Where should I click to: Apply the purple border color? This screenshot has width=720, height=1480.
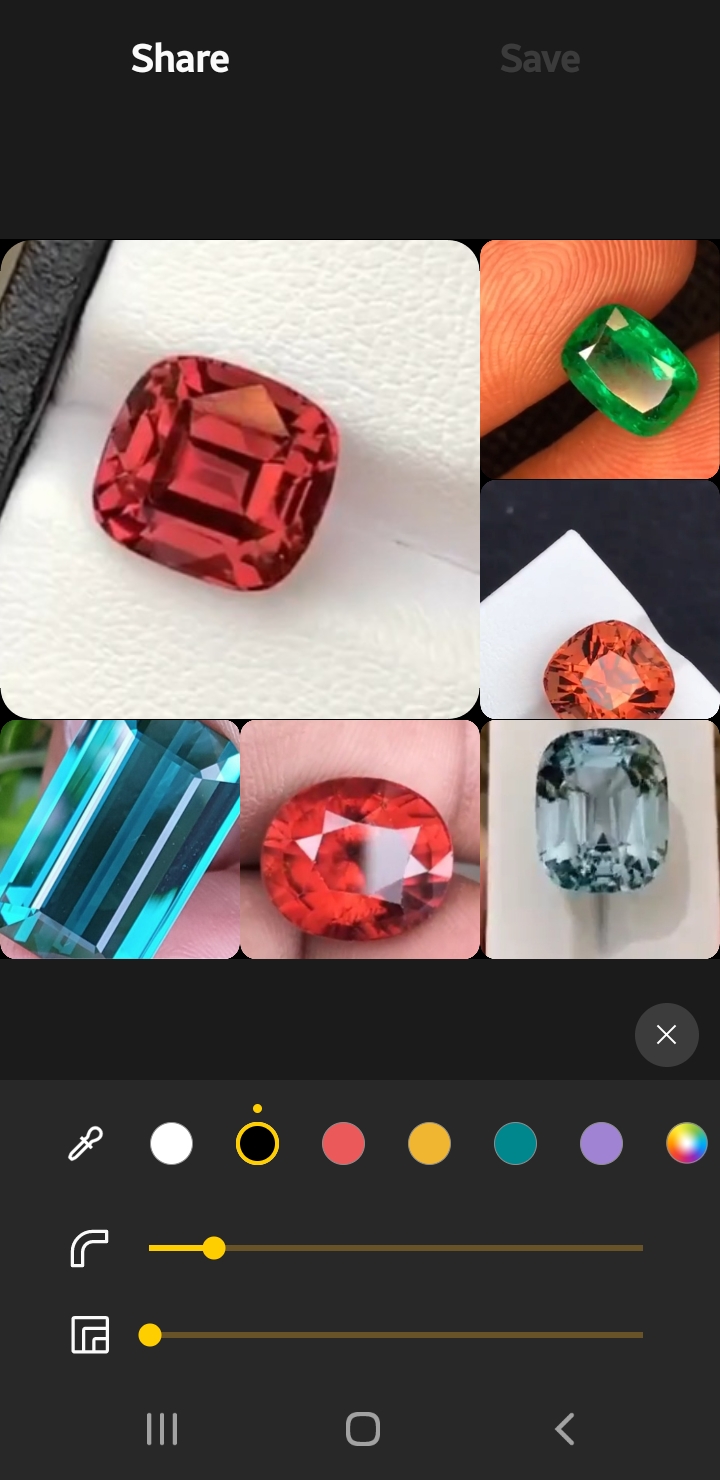coord(601,1143)
